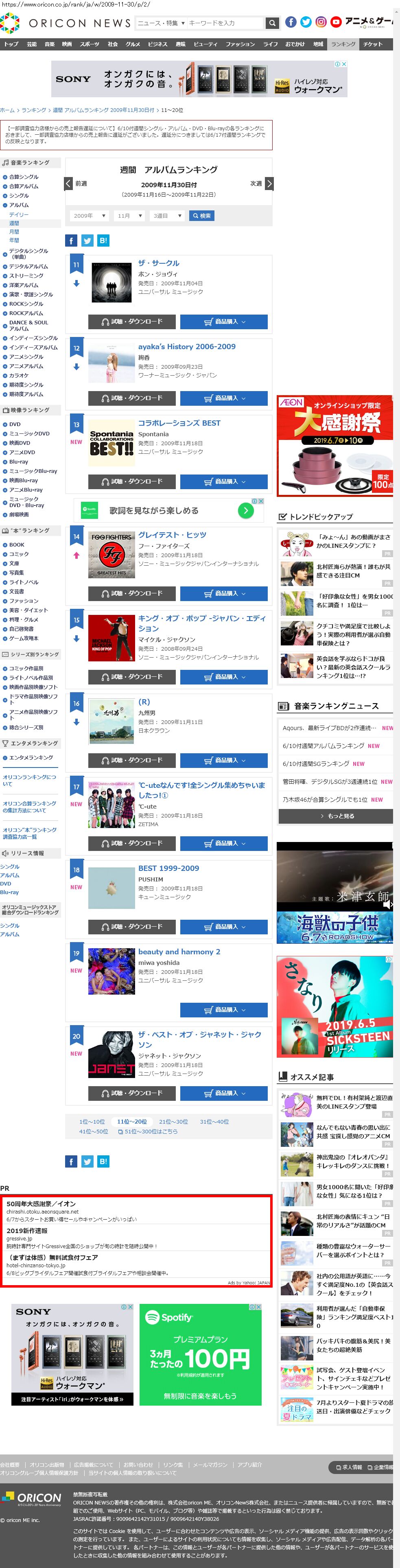Select the ランキング tab in top navigation
400x1568 pixels.
343,44
